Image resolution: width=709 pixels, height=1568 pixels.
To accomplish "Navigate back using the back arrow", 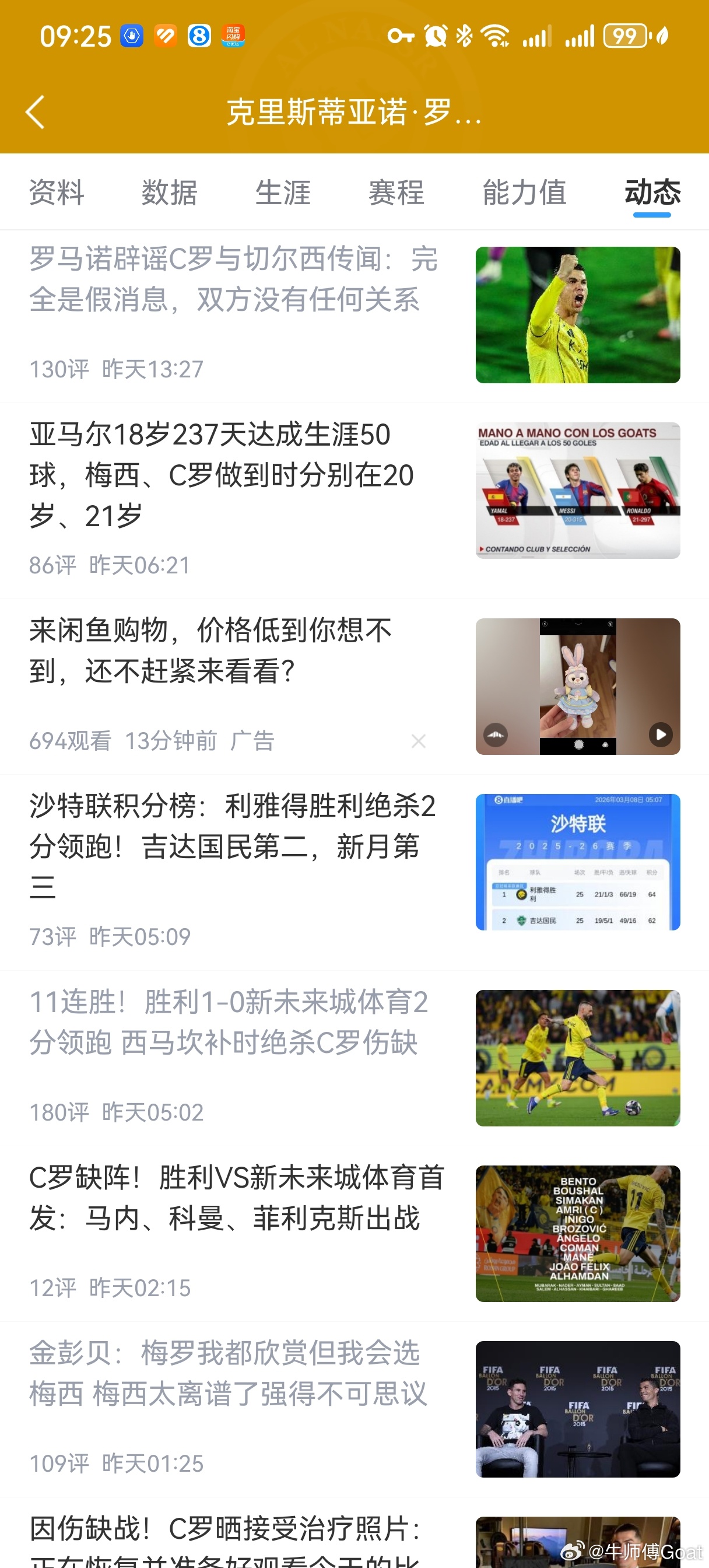I will pos(34,113).
